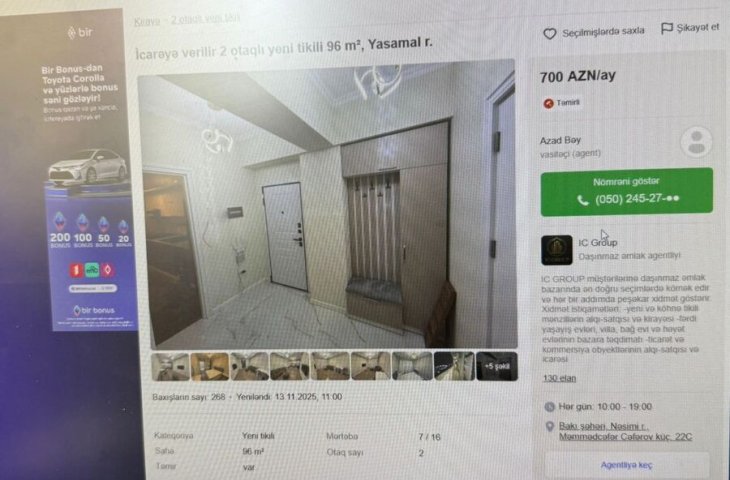Go to agency via Agentliyə keç
The image size is (730, 480).
pyautogui.click(x=626, y=465)
